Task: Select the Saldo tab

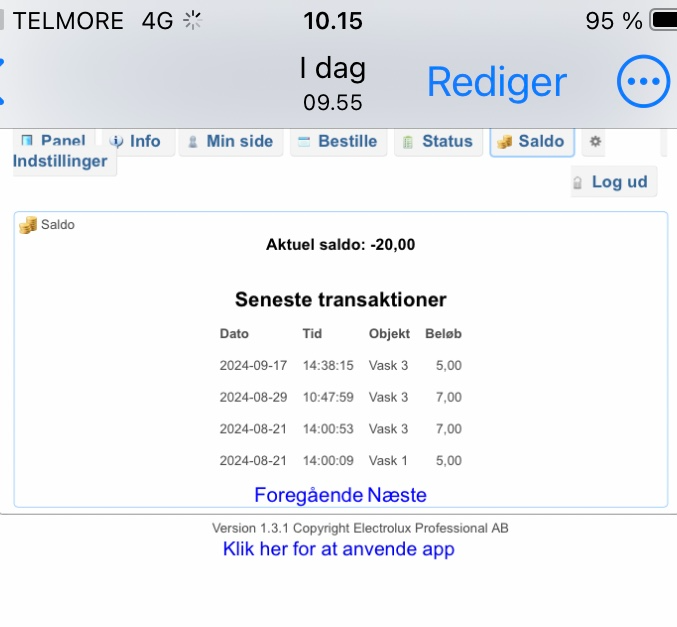Action: coord(531,141)
